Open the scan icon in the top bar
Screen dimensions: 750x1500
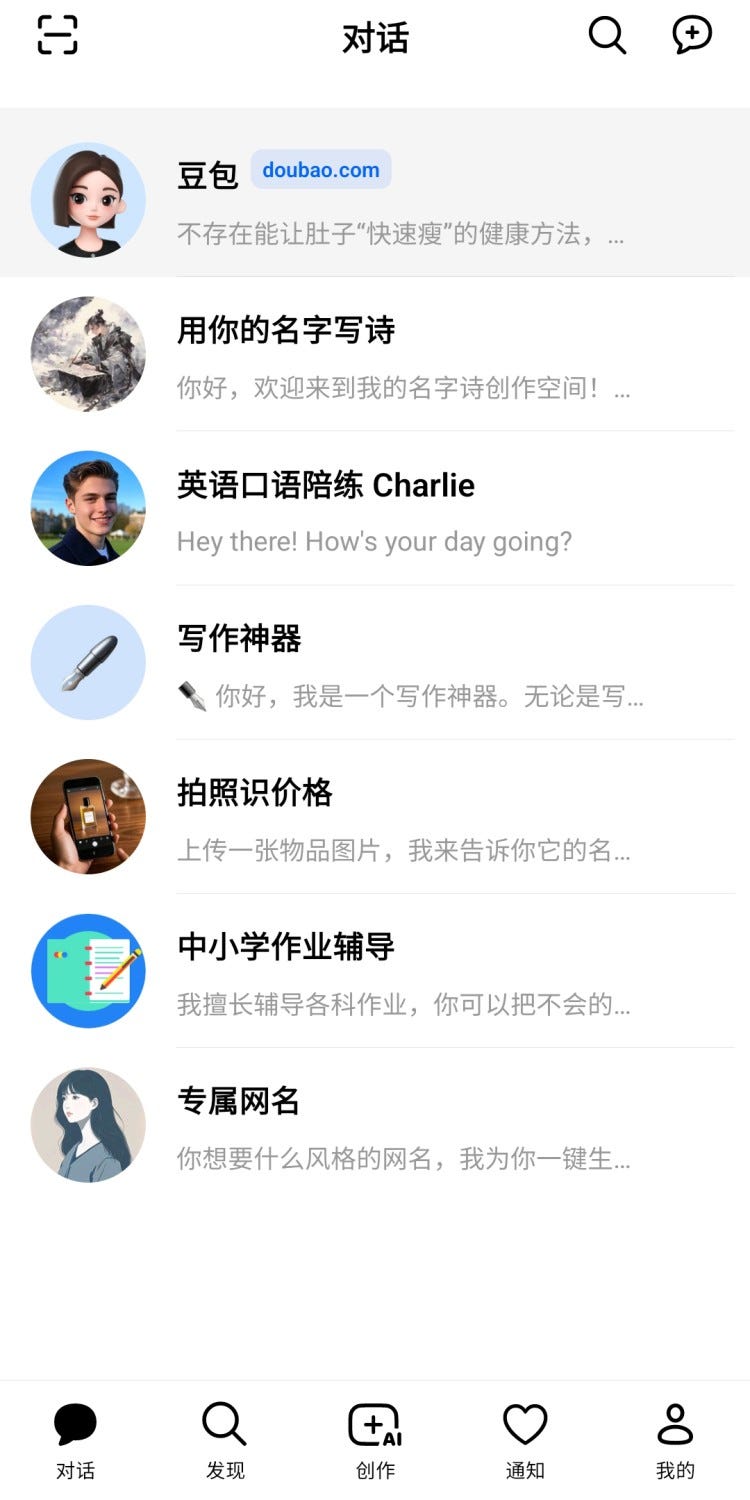[57, 36]
